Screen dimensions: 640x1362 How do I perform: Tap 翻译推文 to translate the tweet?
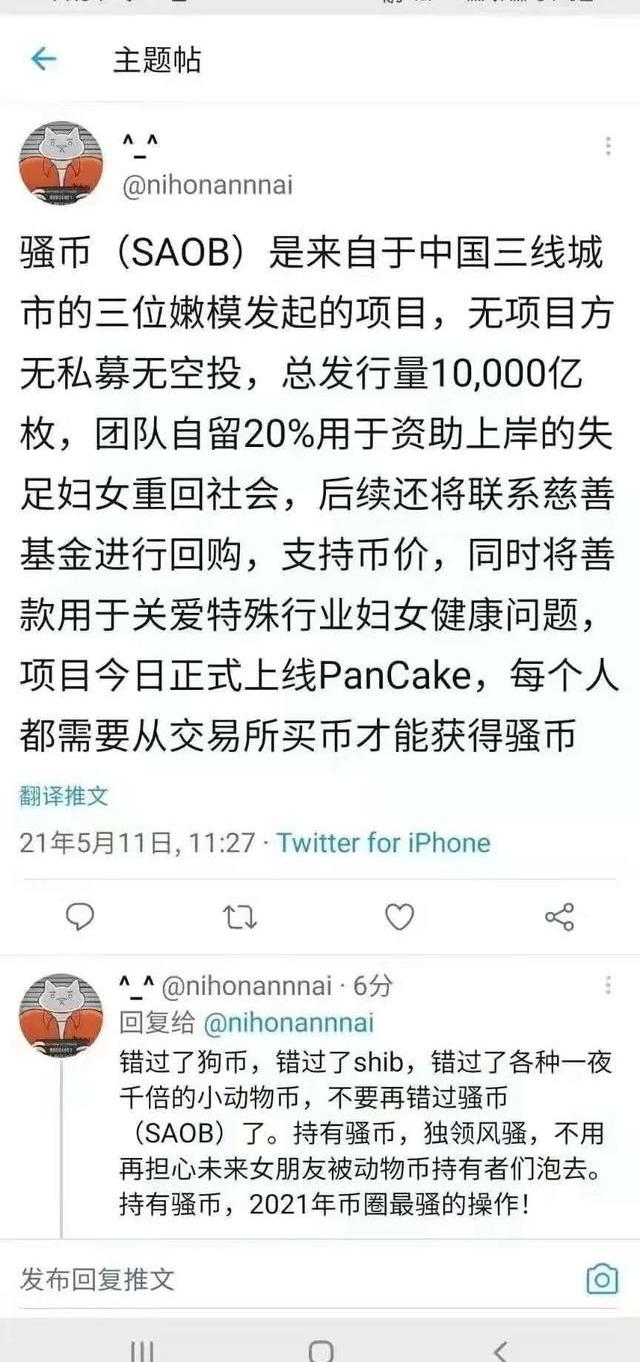point(63,796)
